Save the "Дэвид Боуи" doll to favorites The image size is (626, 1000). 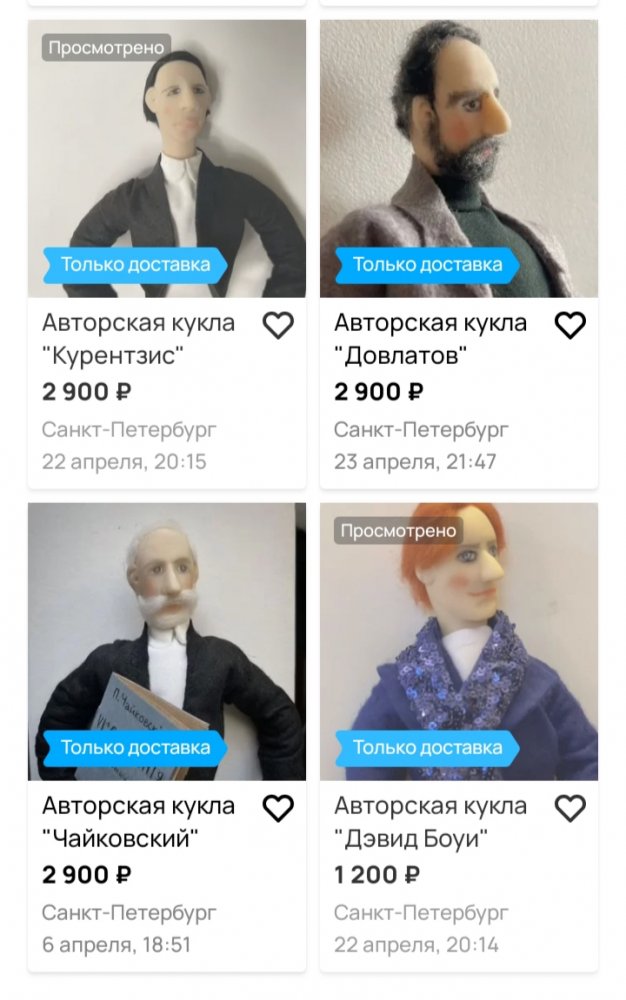[570, 808]
